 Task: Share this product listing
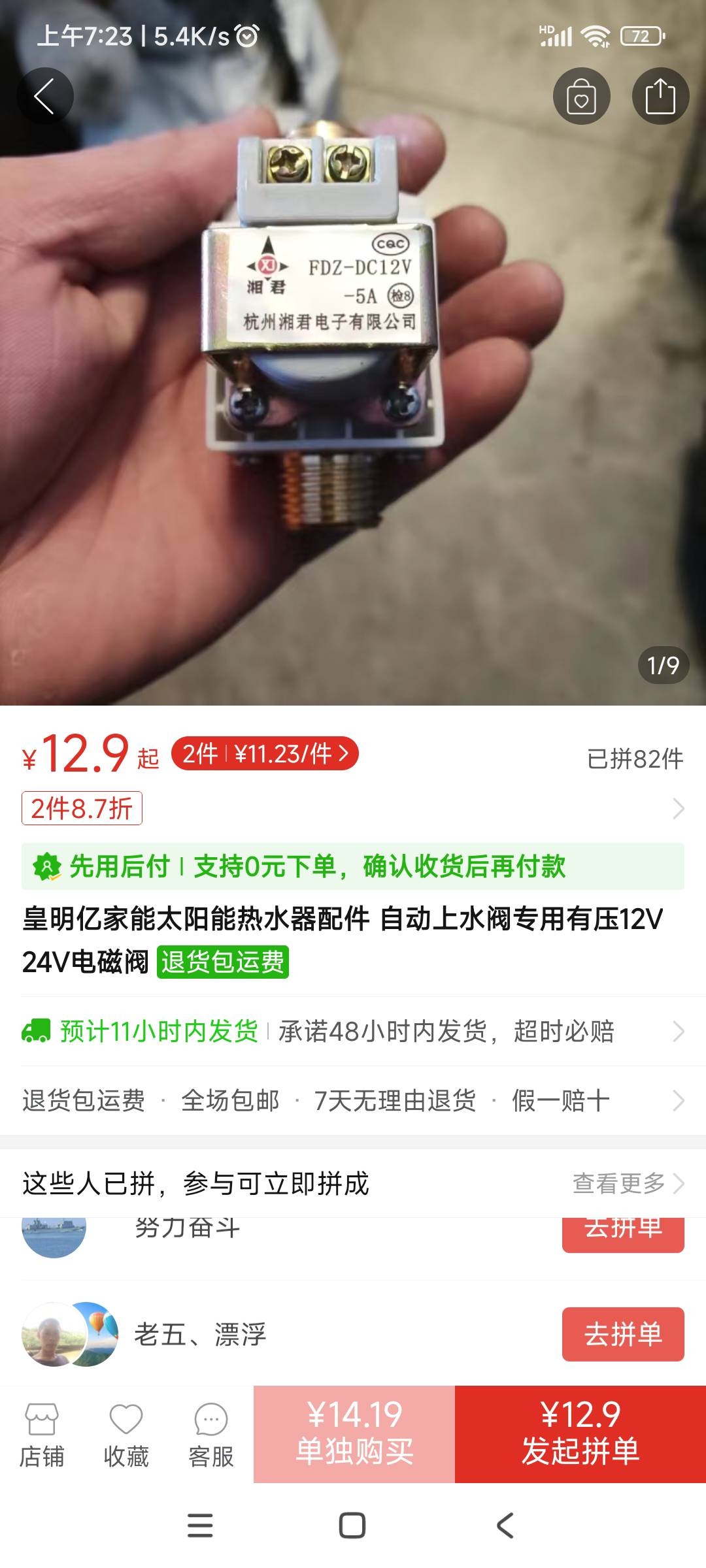tap(660, 96)
